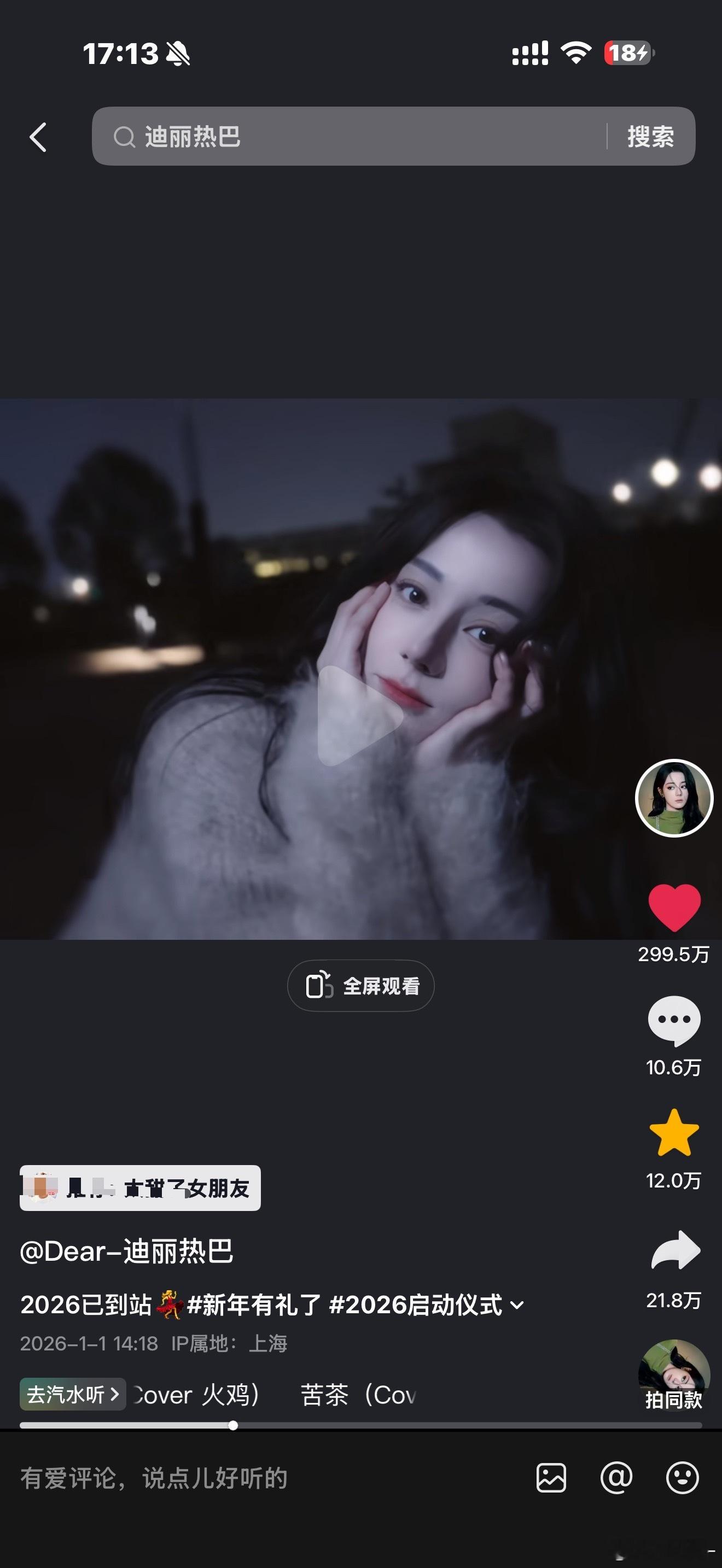
Task: Play the video with the center play button
Action: (x=361, y=718)
